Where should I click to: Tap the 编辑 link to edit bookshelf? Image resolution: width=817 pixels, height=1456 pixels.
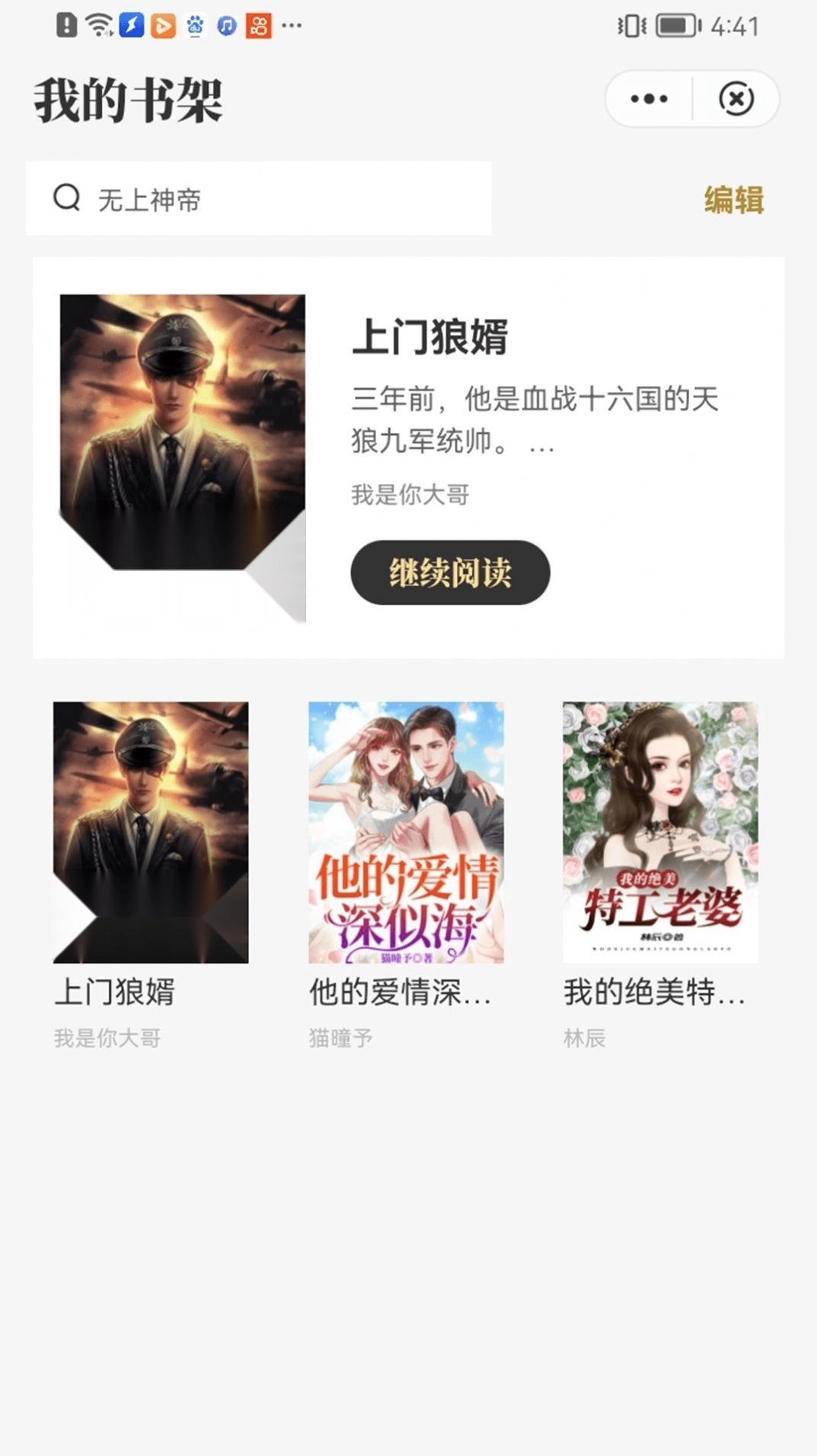point(733,199)
